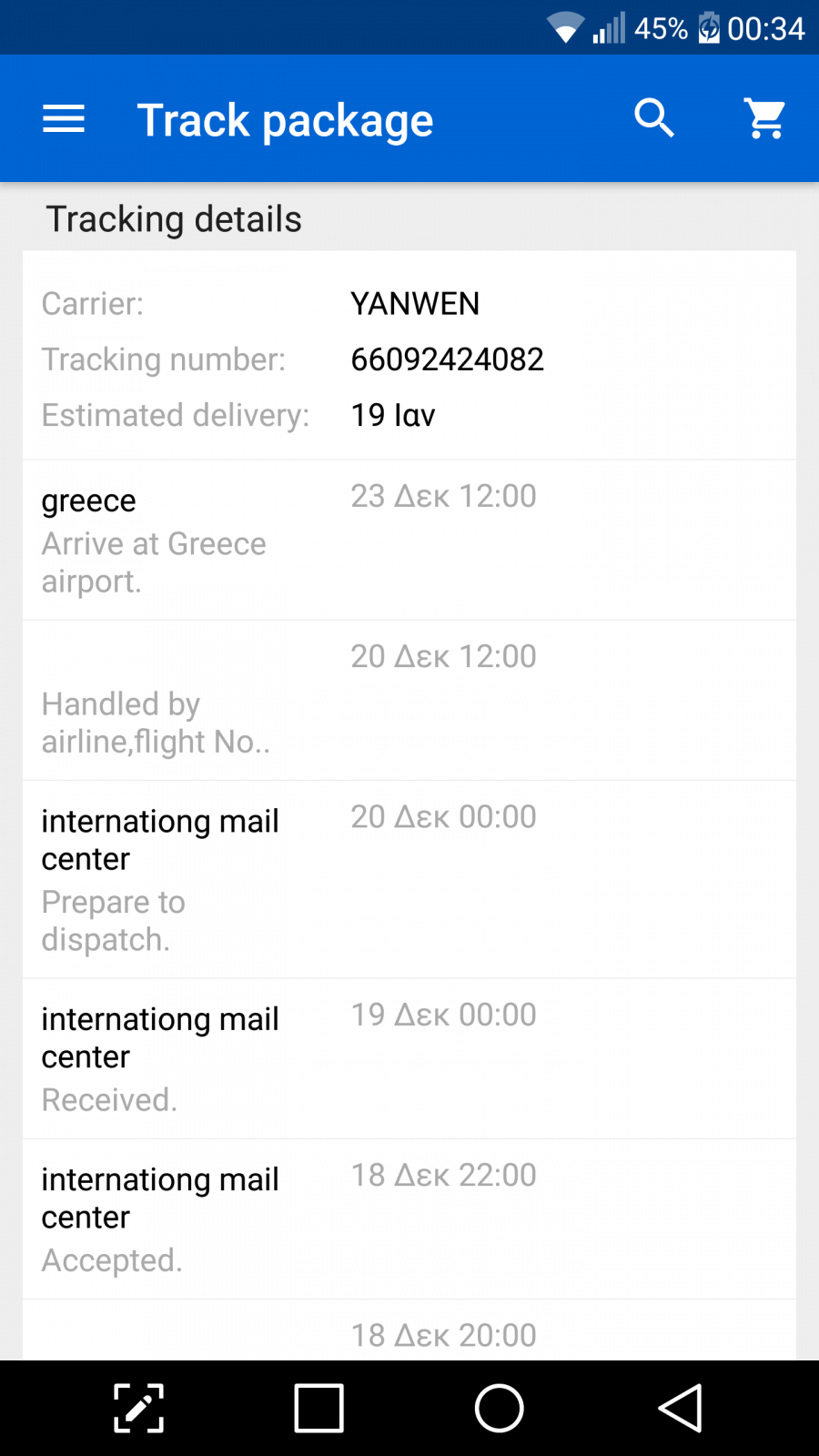
Task: Open the recent apps view
Action: 319,1408
